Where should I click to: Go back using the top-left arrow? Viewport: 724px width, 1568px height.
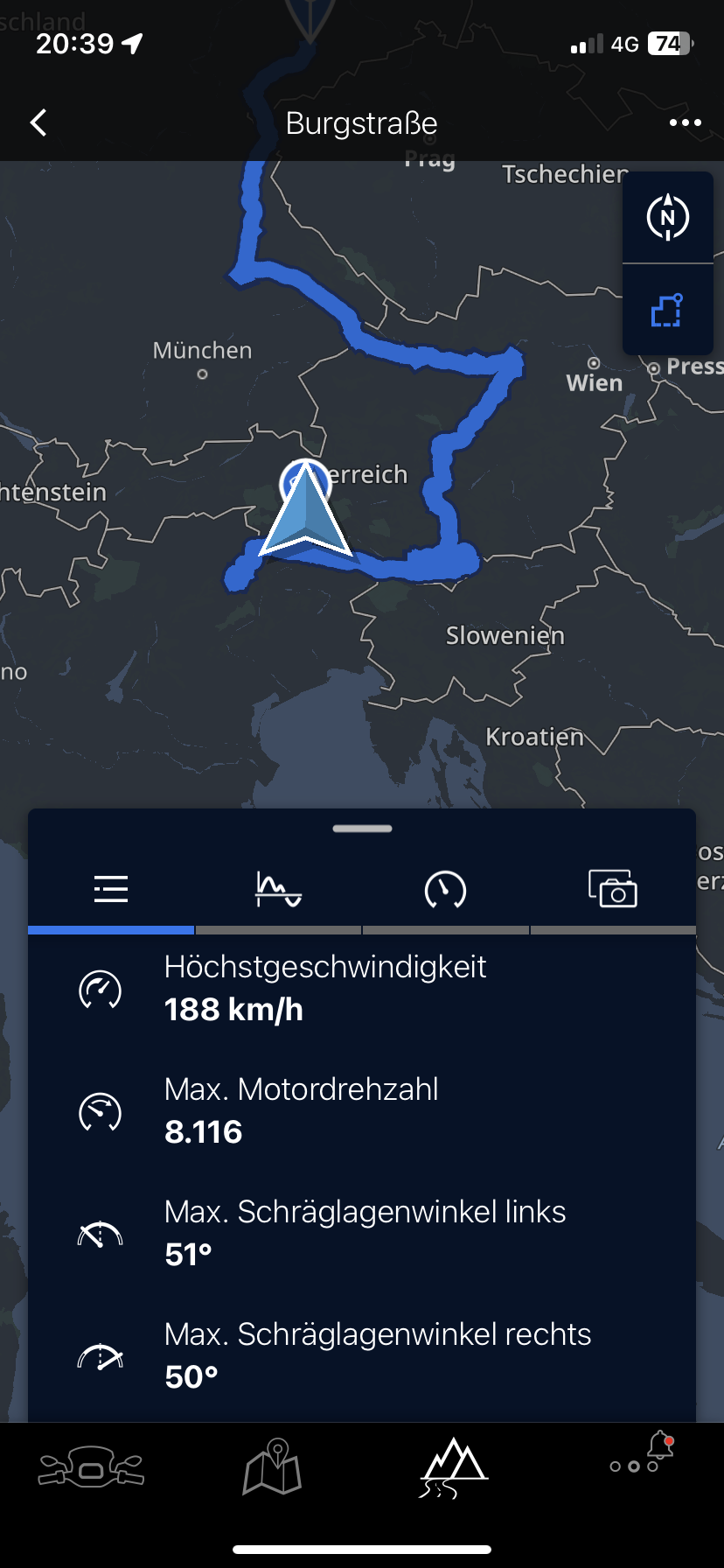coord(38,122)
